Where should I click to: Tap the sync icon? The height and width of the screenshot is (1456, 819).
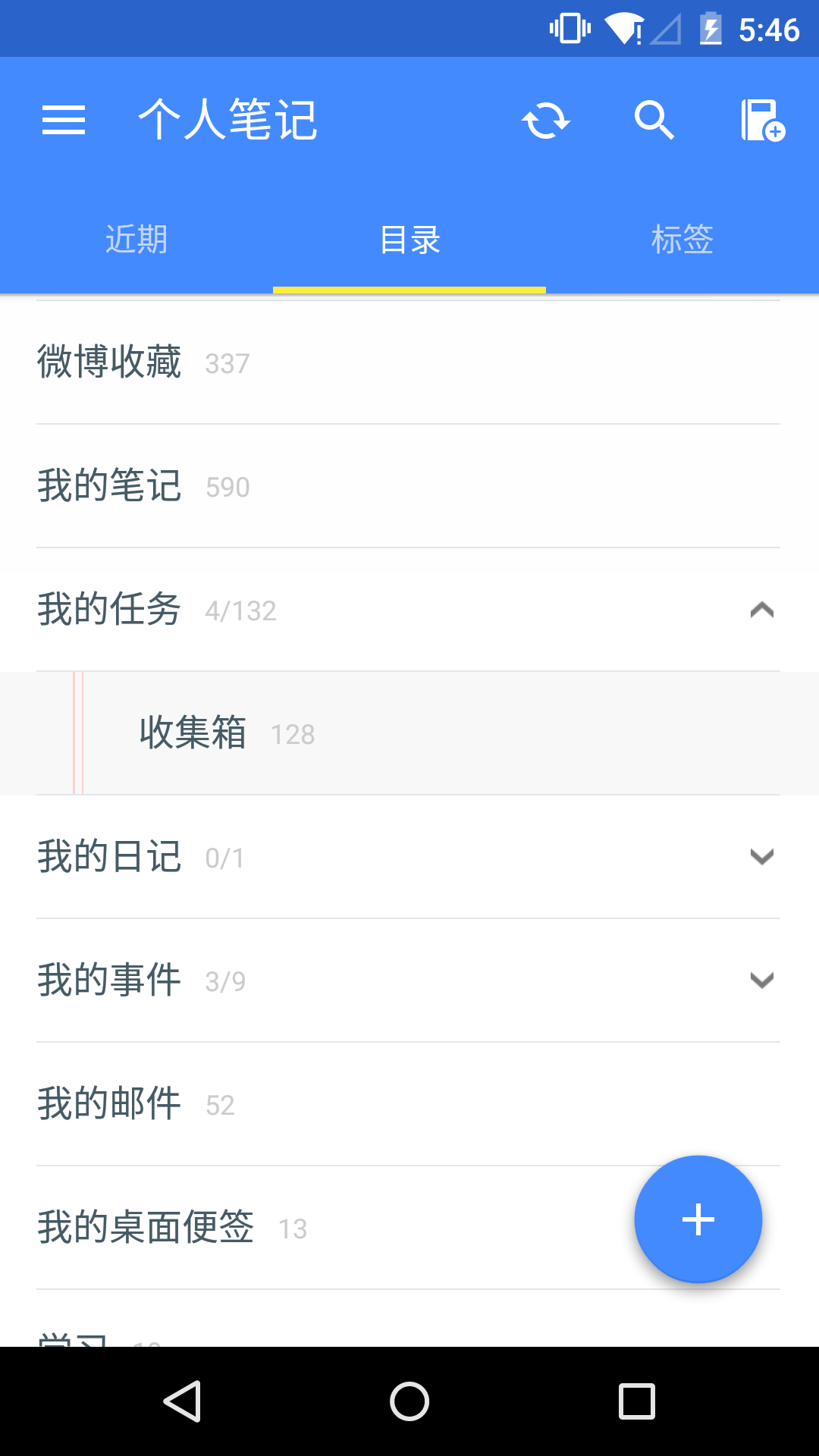pos(546,121)
